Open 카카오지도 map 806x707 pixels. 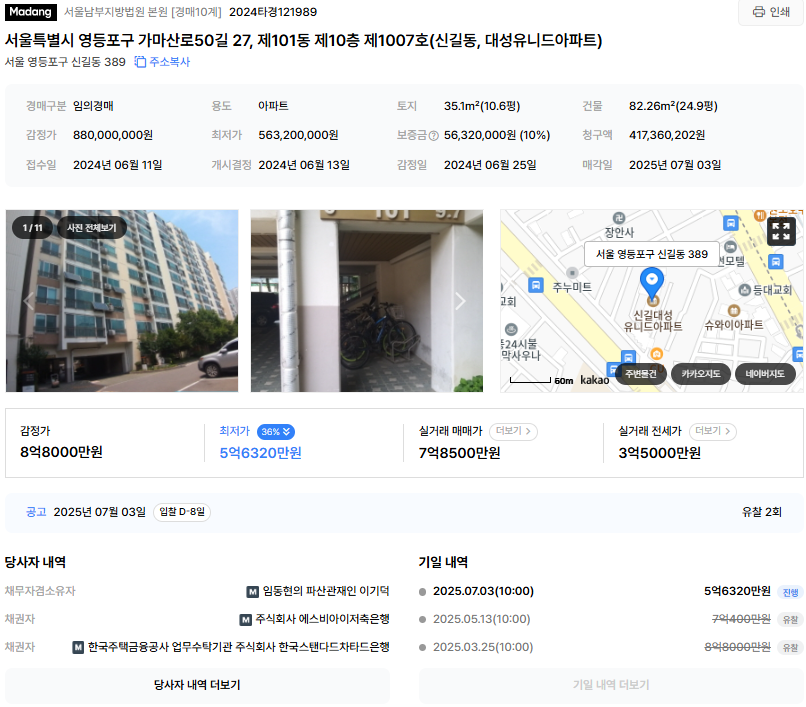pyautogui.click(x=700, y=374)
